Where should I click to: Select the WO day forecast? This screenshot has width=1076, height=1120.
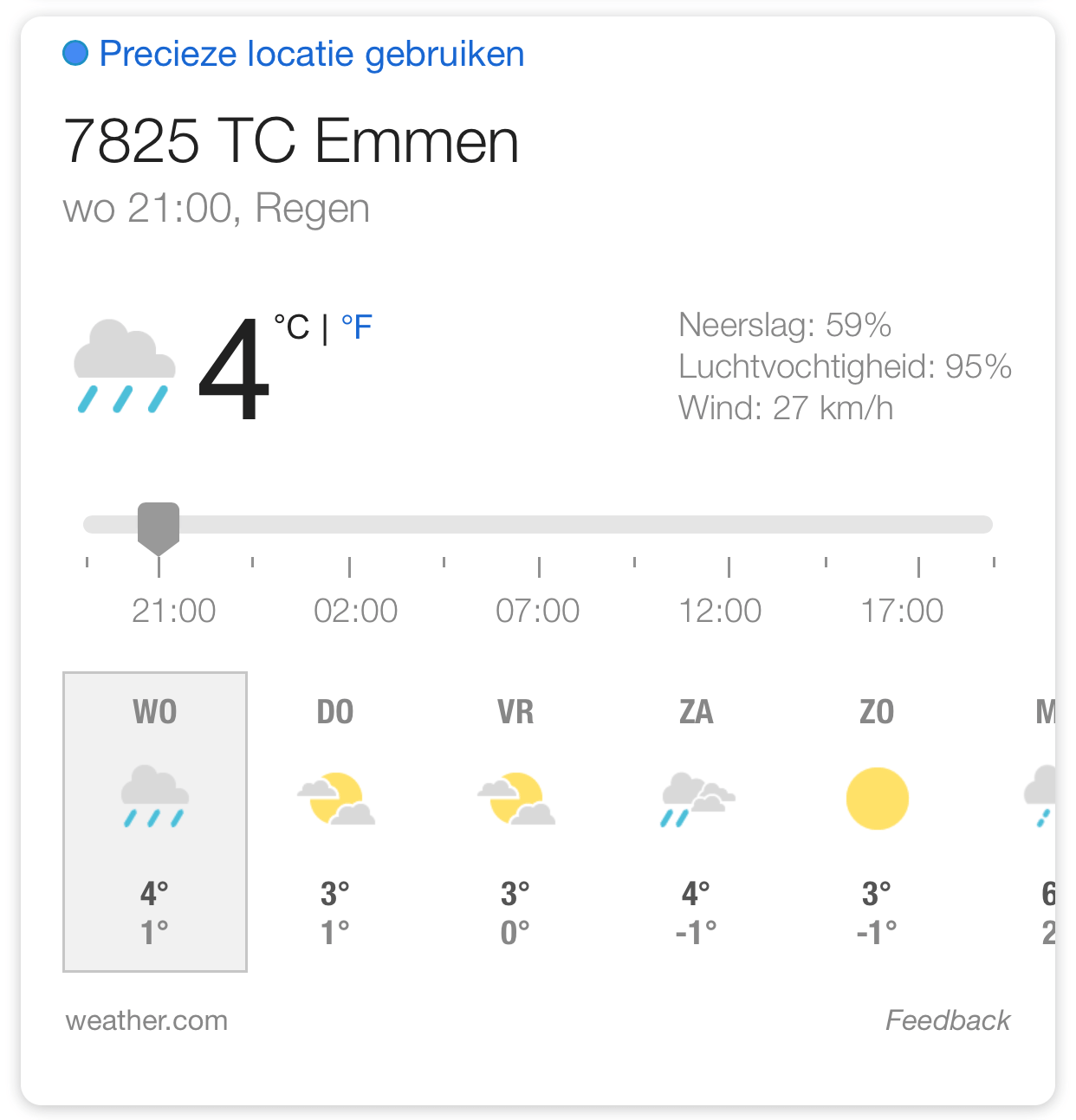point(155,821)
